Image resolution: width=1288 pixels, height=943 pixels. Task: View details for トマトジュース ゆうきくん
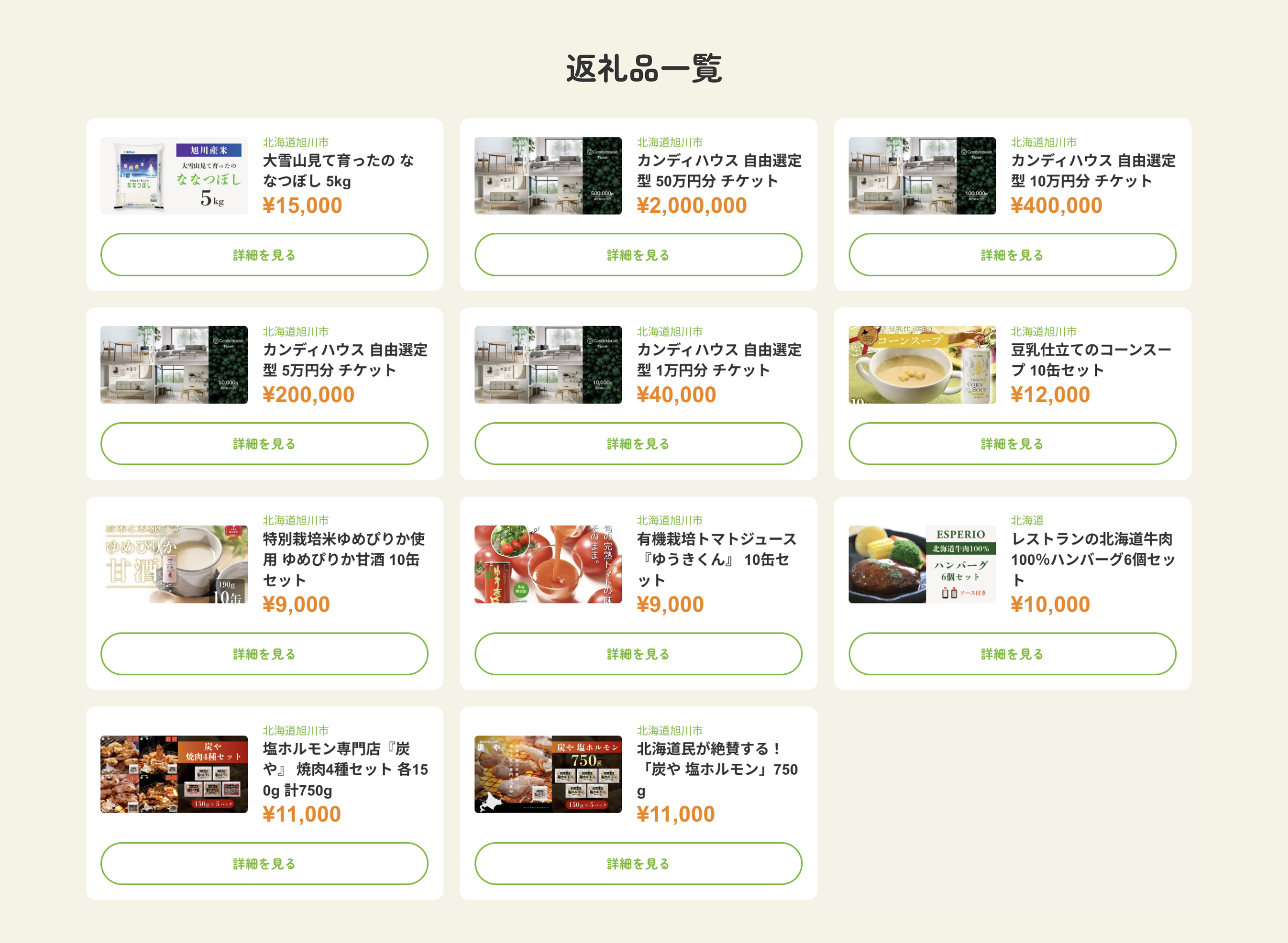[638, 653]
